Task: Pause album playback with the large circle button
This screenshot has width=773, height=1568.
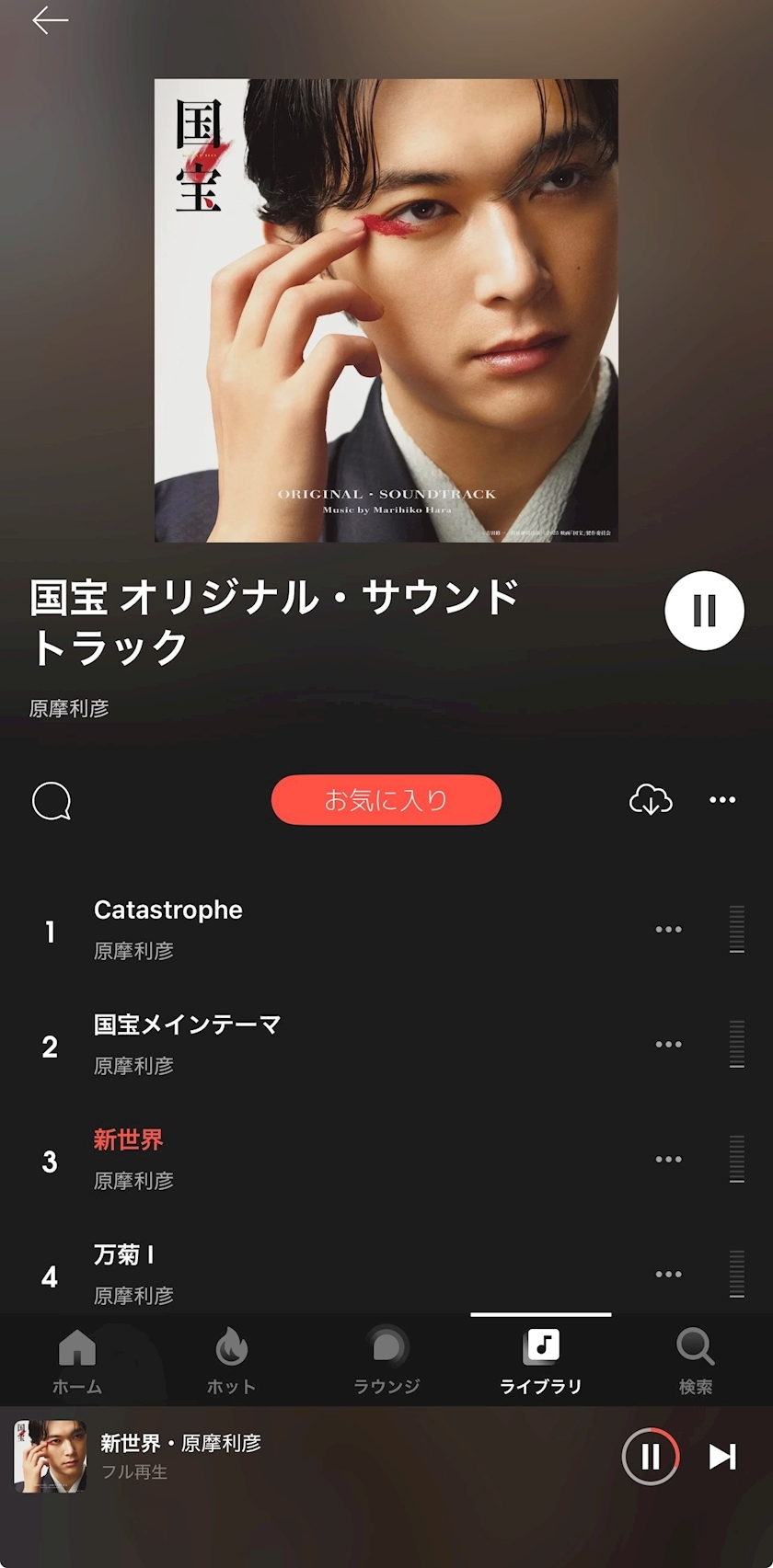Action: 704,610
